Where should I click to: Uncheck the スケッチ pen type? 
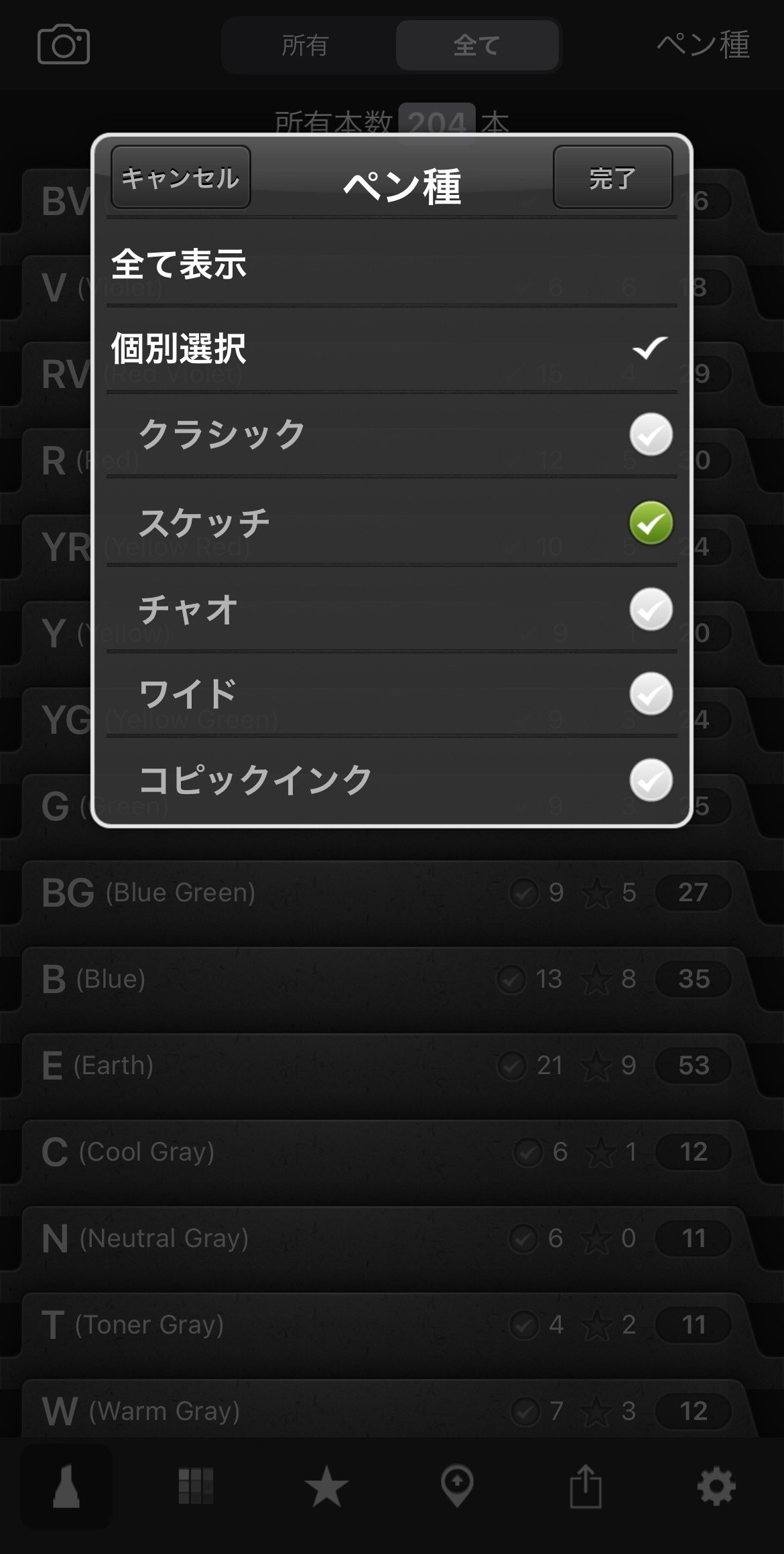coord(651,523)
